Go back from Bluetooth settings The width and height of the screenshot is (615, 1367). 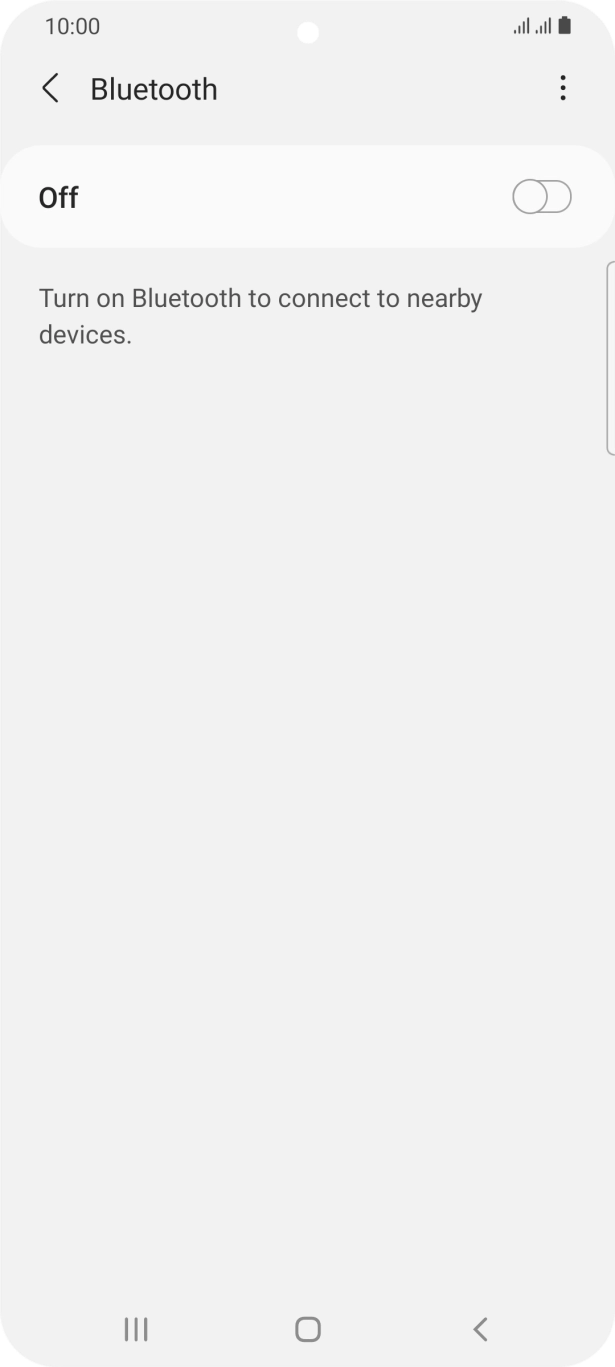(x=50, y=89)
